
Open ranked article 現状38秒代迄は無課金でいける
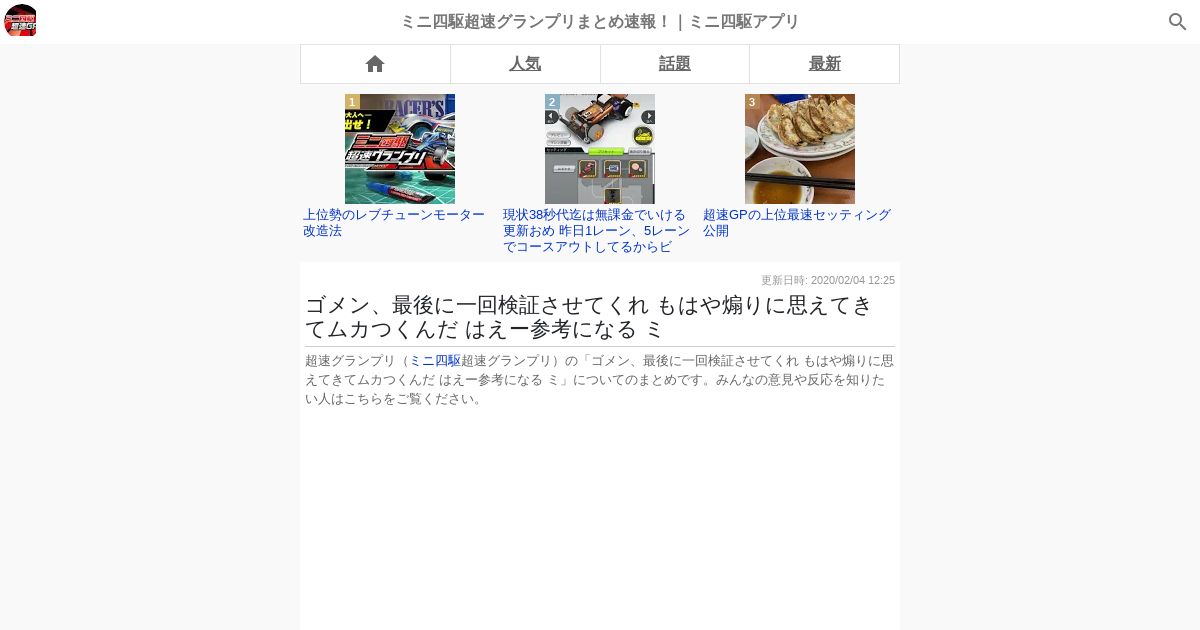click(x=600, y=150)
